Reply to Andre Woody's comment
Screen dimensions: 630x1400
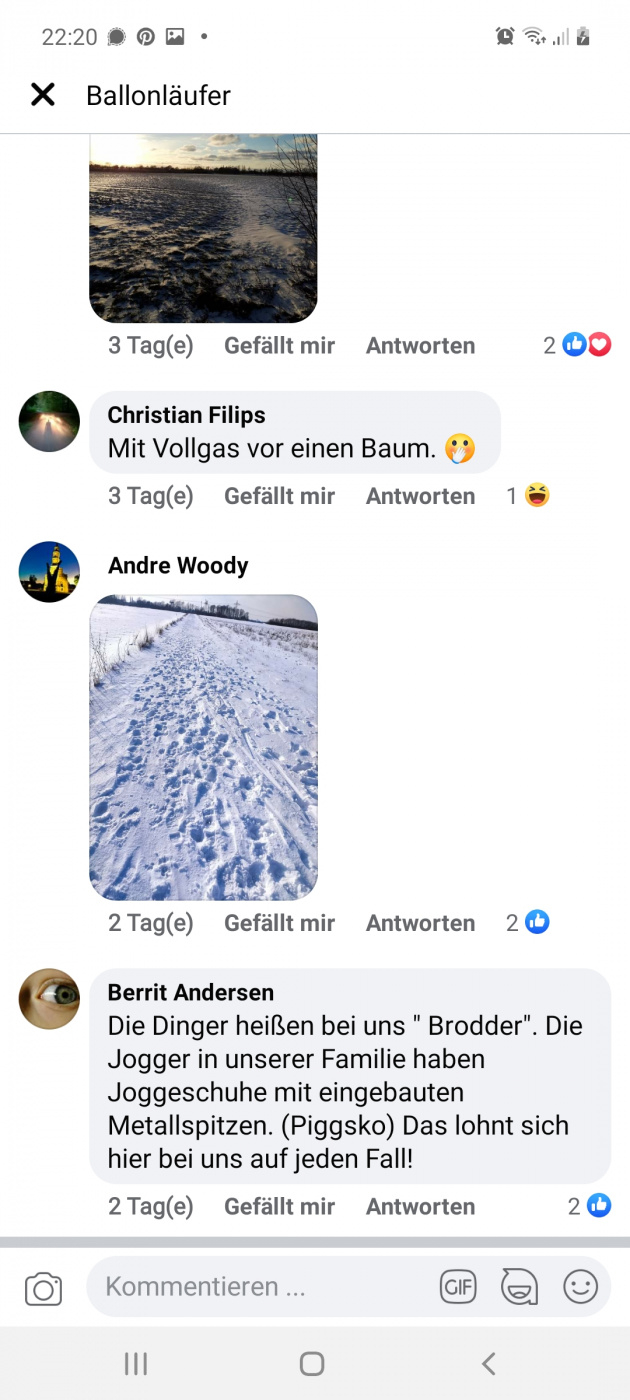pyautogui.click(x=420, y=923)
